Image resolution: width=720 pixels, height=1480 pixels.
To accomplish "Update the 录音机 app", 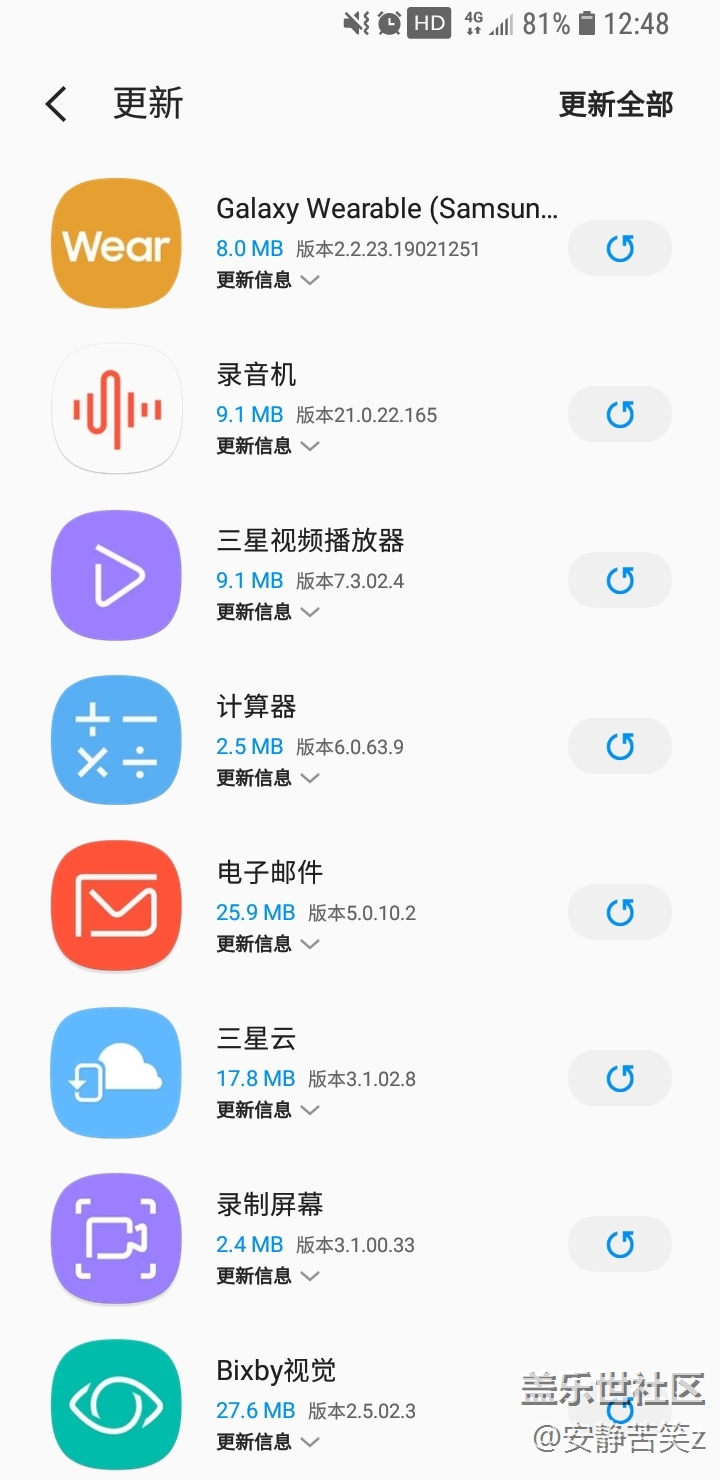I will click(x=620, y=414).
